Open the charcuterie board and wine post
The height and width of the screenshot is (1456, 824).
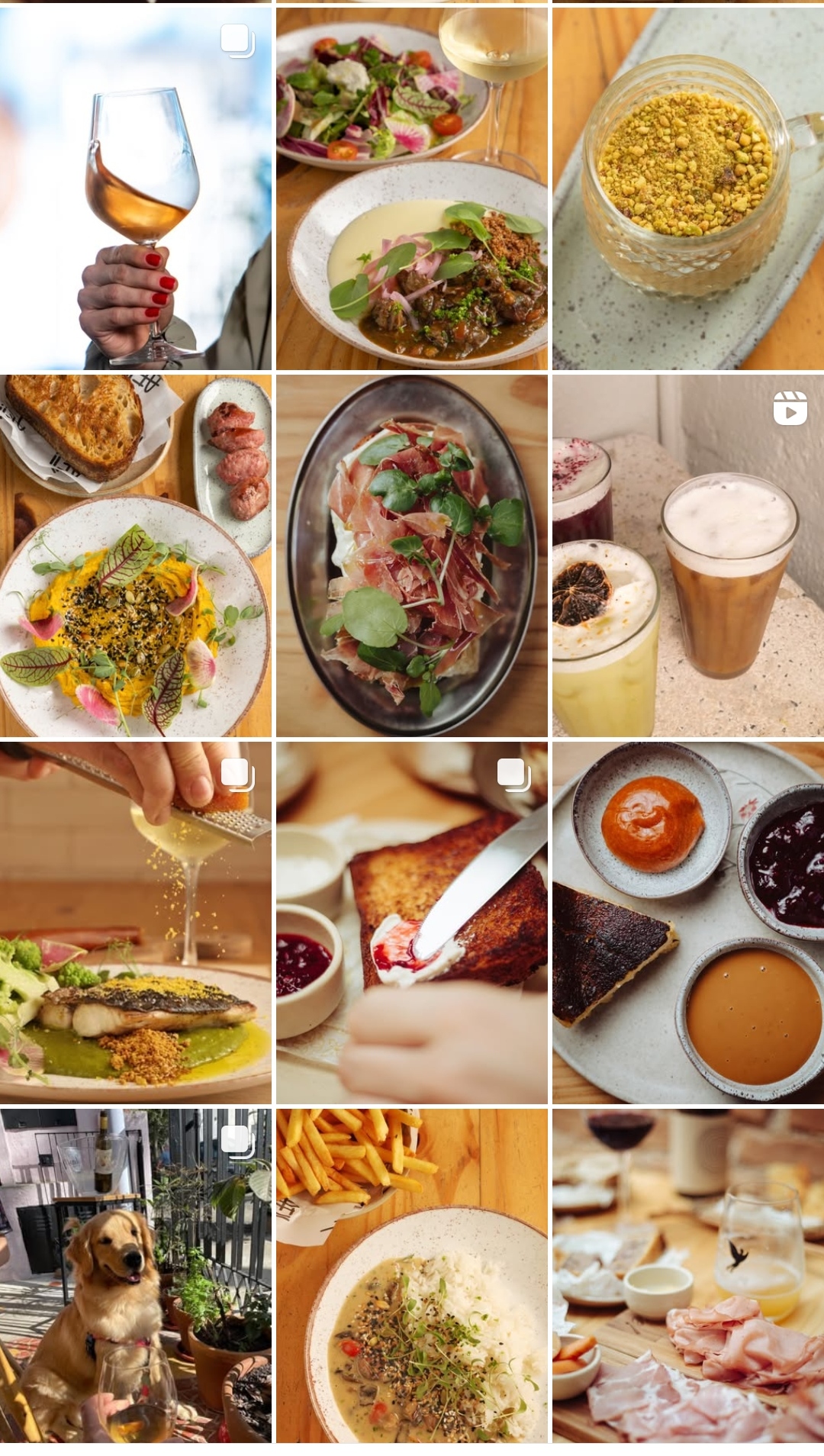(x=688, y=1275)
